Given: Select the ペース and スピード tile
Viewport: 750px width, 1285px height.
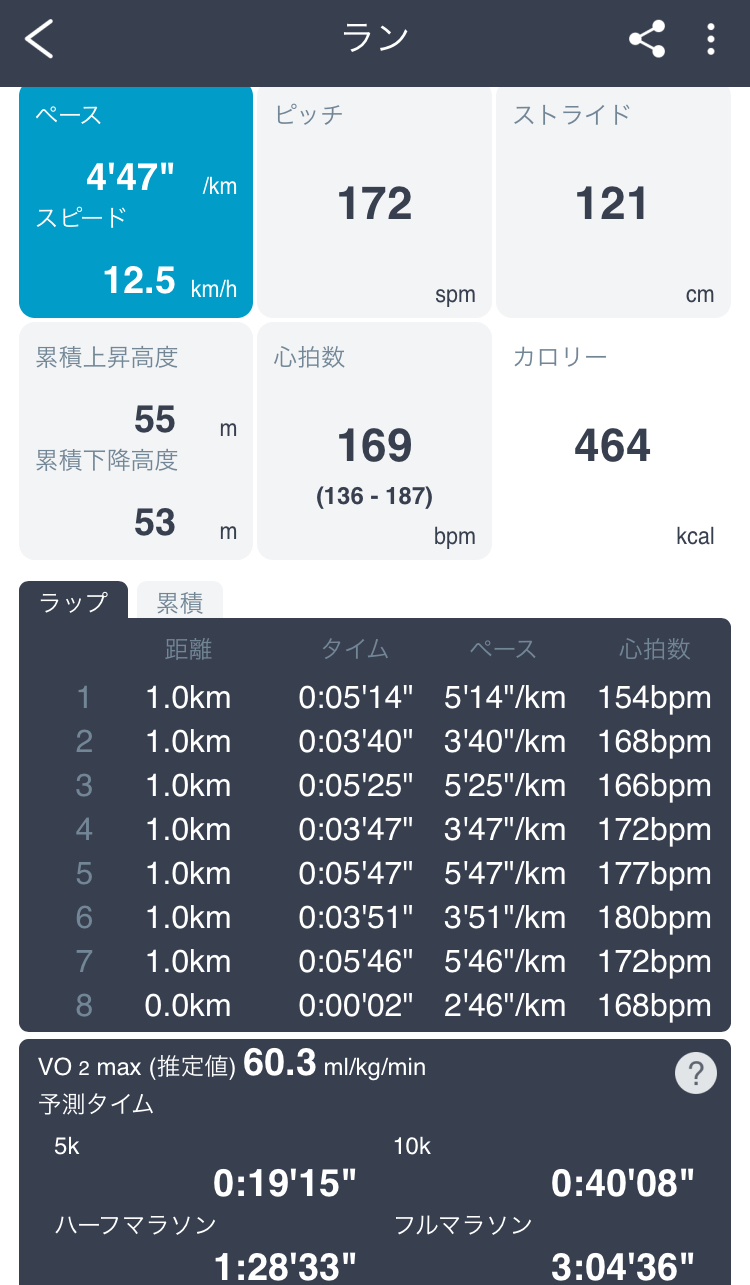Looking at the screenshot, I should [136, 202].
